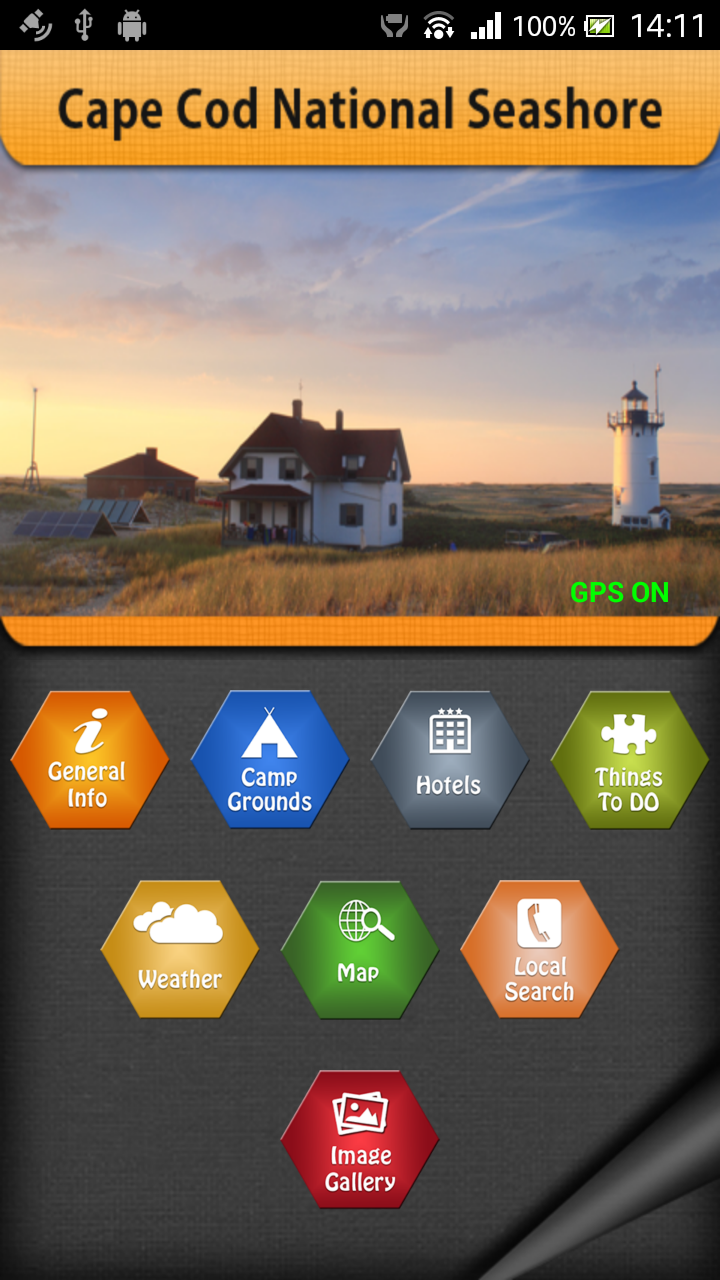Viewport: 720px width, 1280px height.
Task: View Camp Grounds listings
Action: [x=269, y=760]
